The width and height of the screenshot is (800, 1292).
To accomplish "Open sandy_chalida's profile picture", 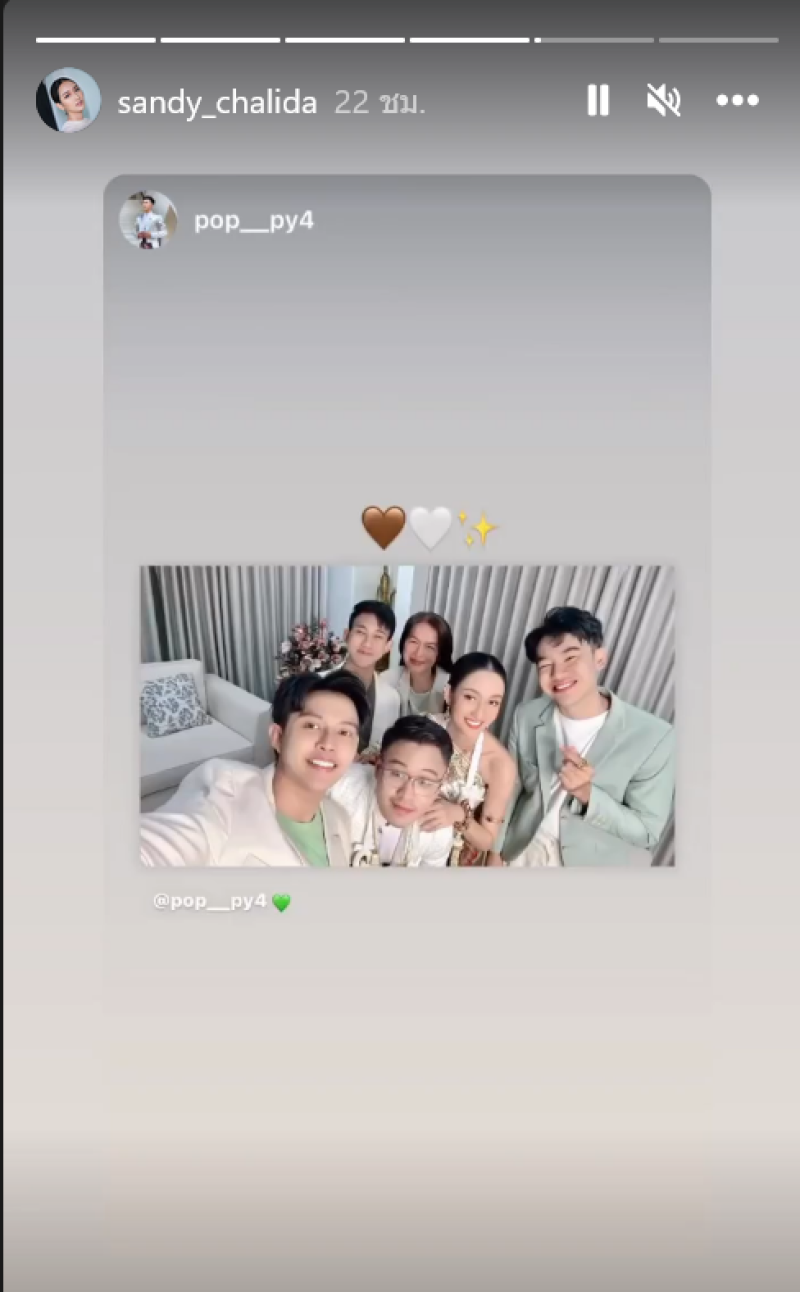I will click(x=68, y=100).
